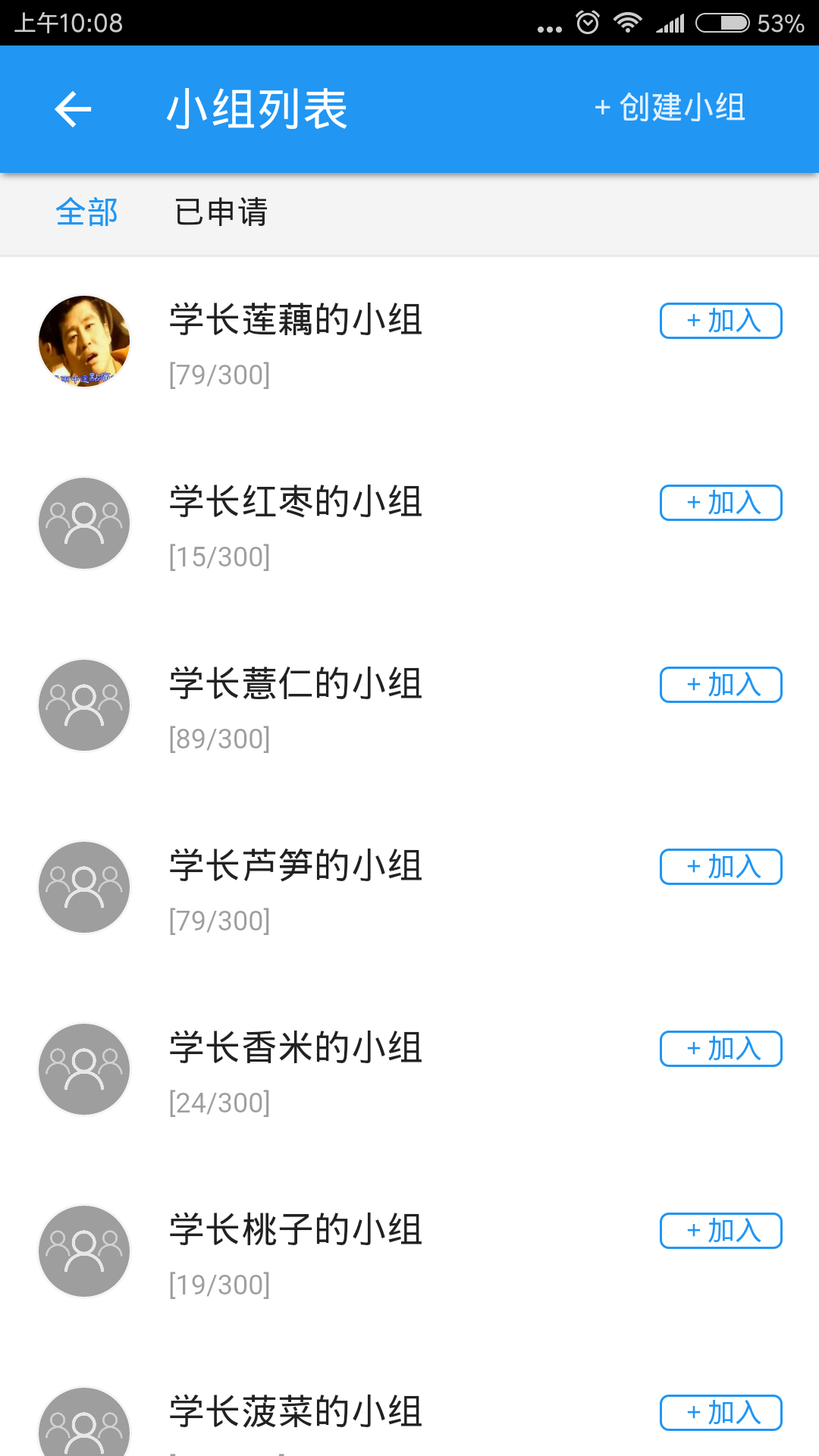Select the 全部 tab

click(x=86, y=214)
